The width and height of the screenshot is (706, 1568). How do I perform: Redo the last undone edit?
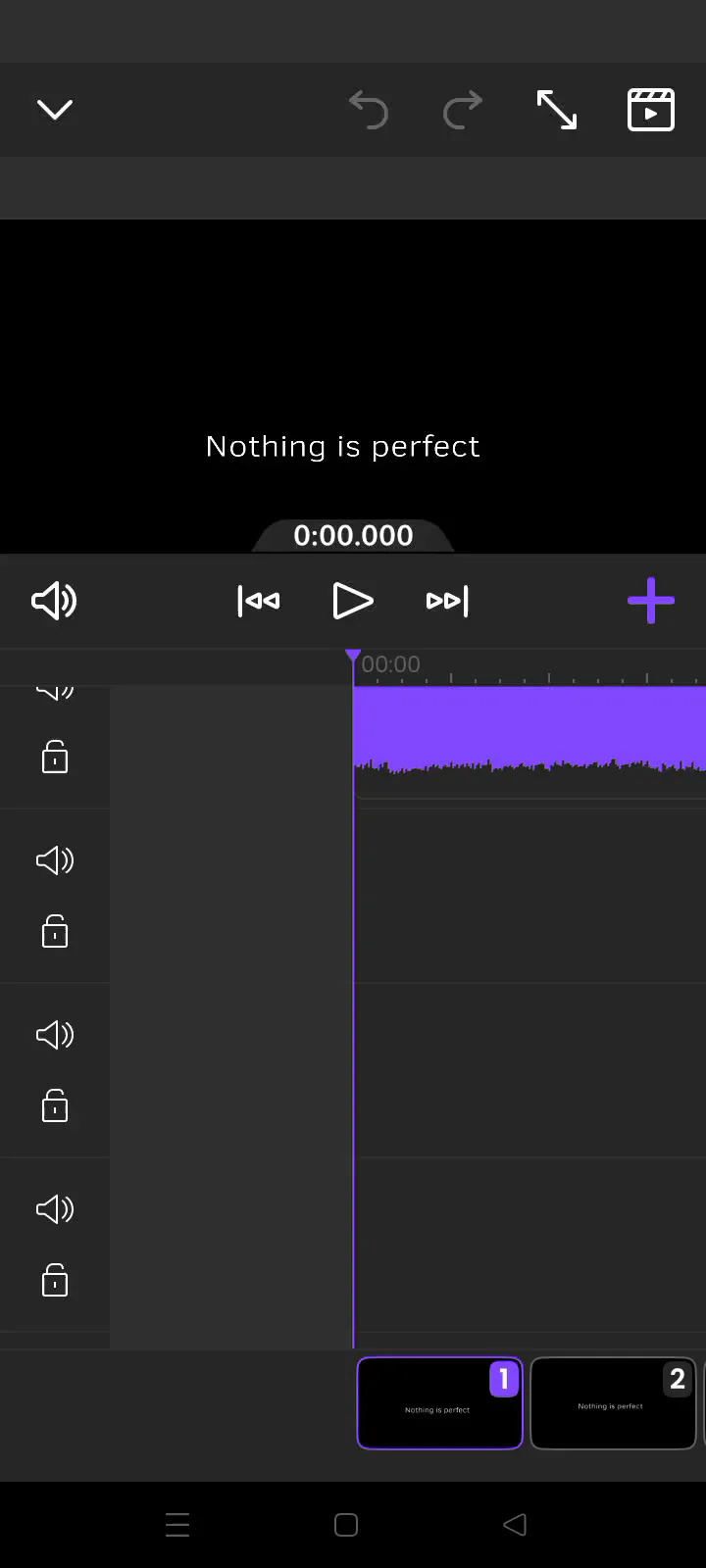(x=463, y=110)
